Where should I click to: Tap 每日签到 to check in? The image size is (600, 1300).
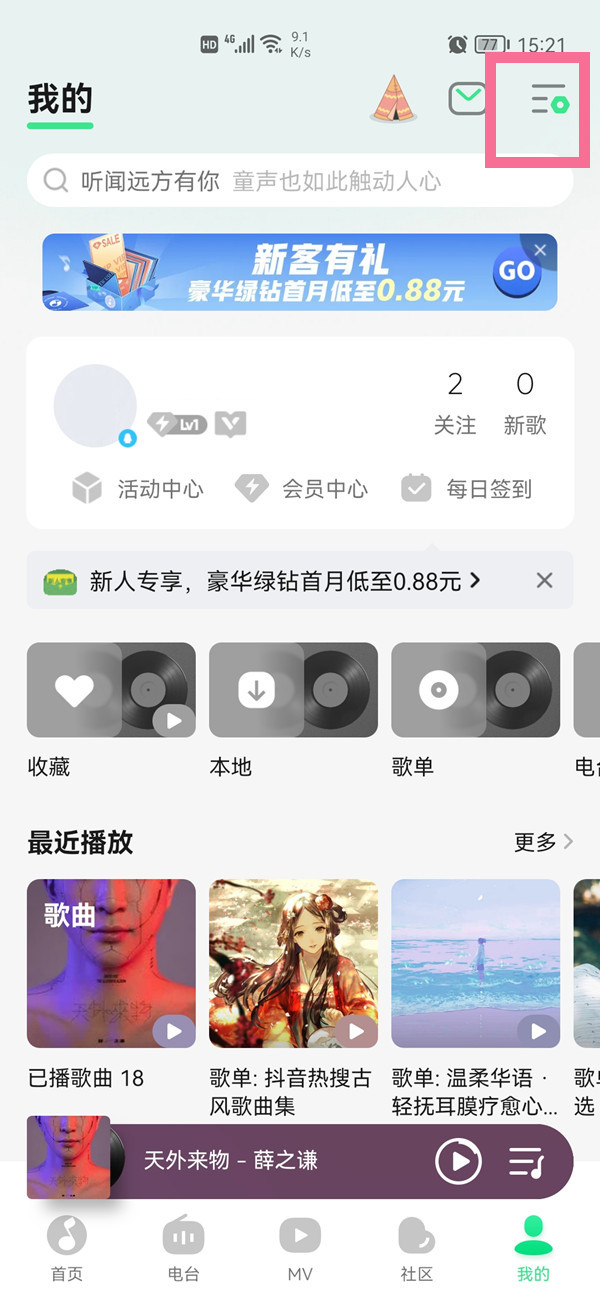tap(467, 489)
